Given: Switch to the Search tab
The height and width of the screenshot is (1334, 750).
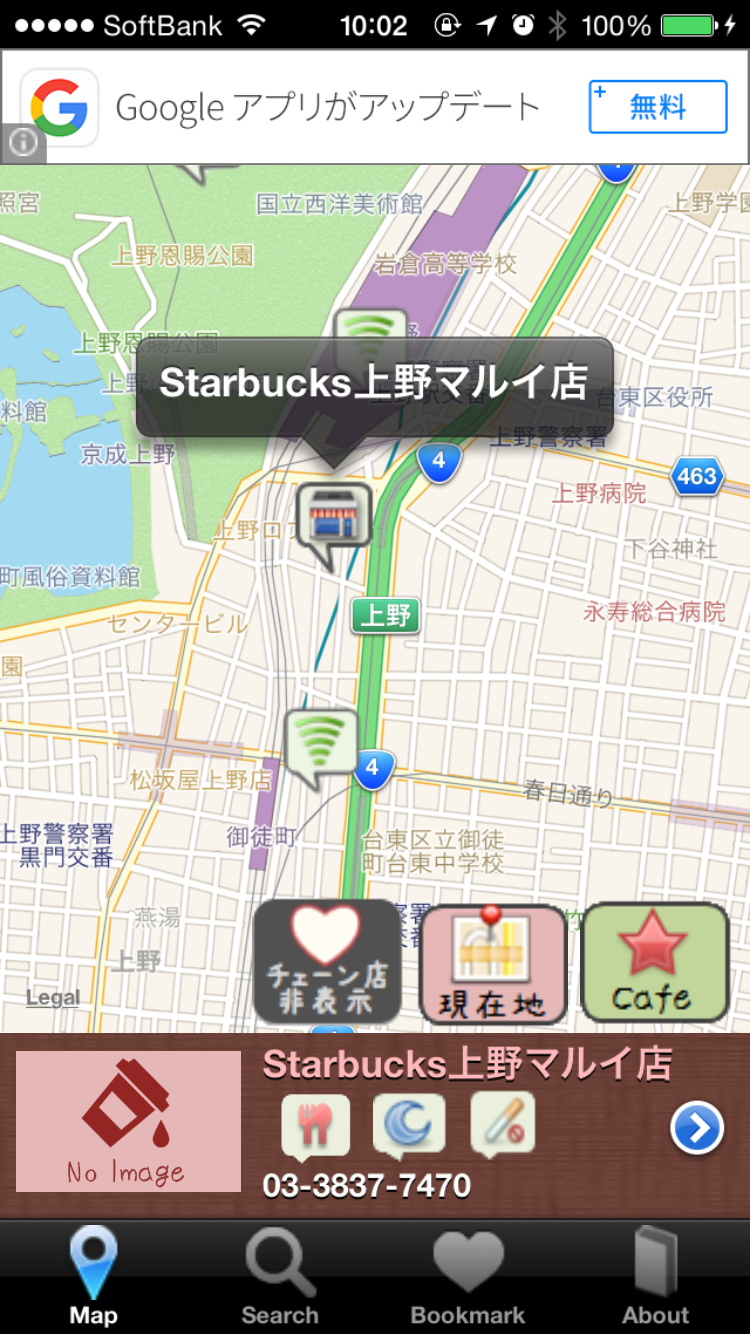Looking at the screenshot, I should pyautogui.click(x=280, y=1278).
